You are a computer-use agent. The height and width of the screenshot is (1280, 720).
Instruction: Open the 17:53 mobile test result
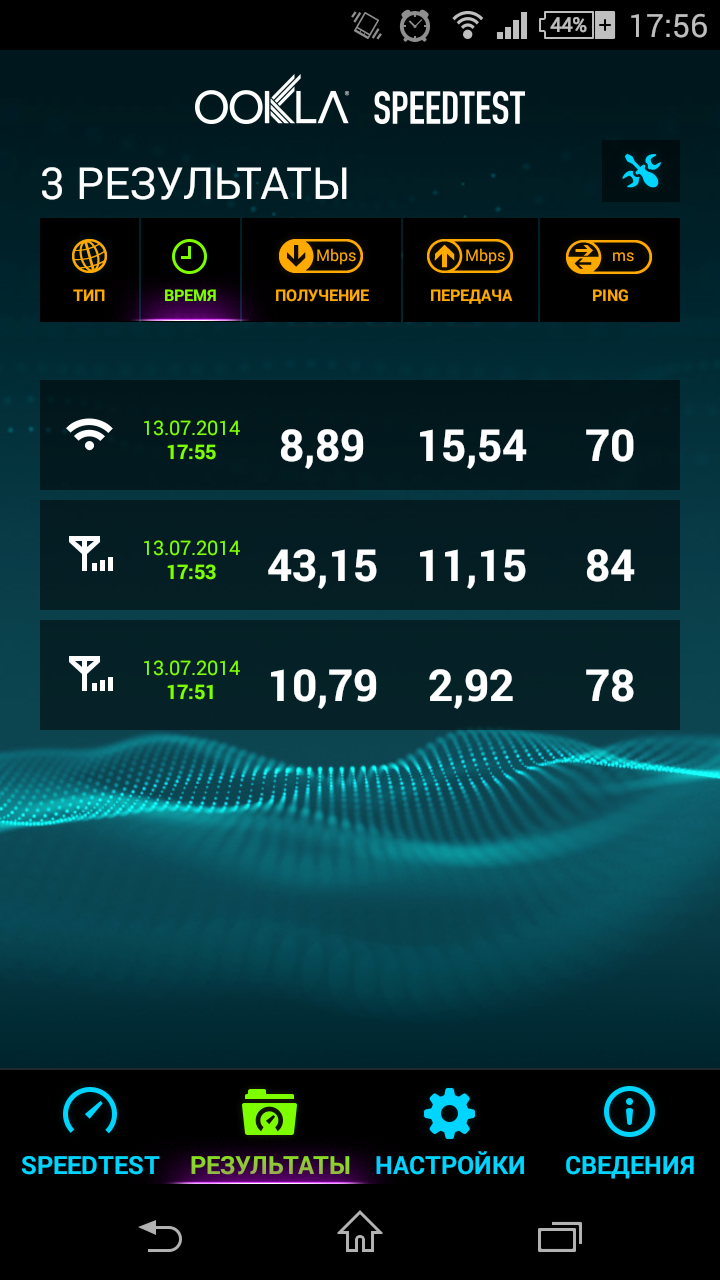pos(360,555)
